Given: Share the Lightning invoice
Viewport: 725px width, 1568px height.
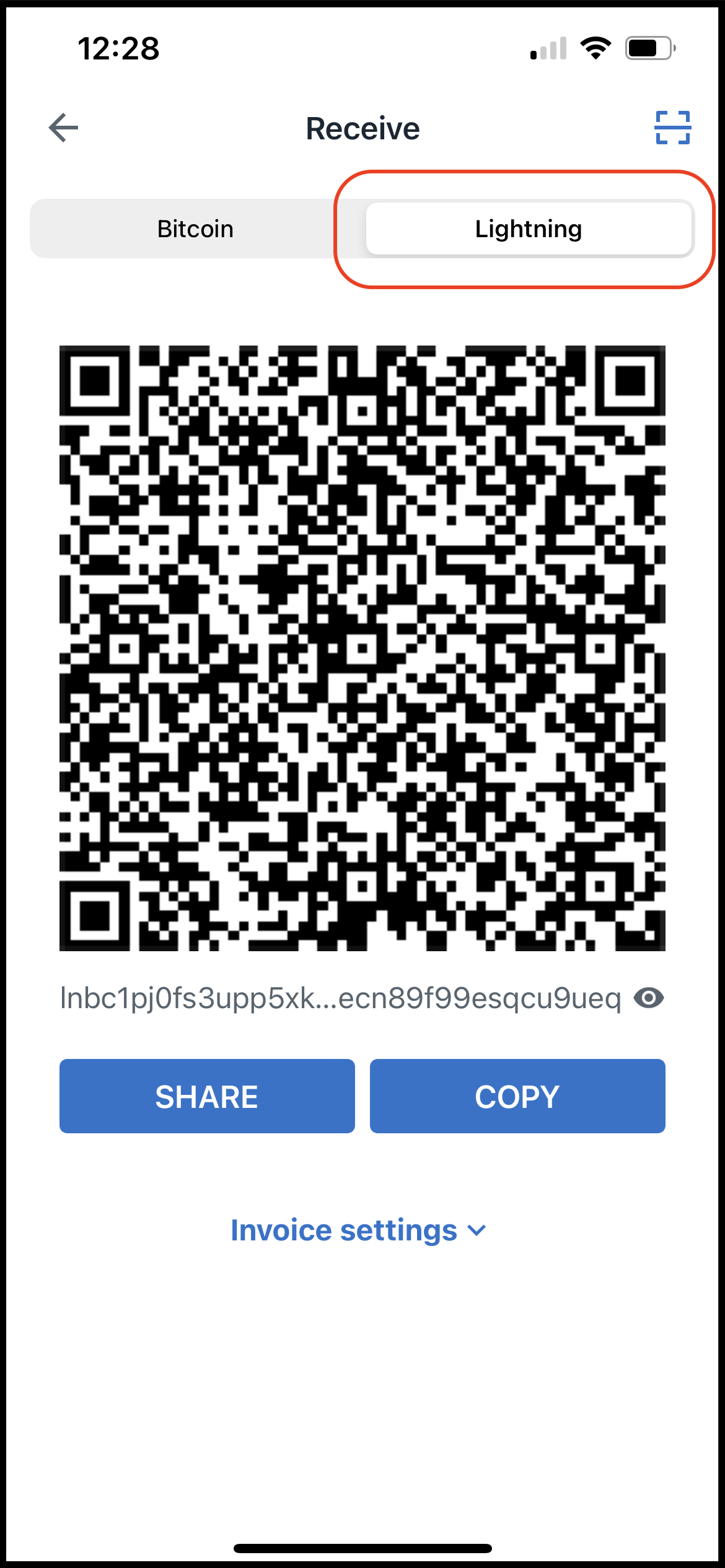Looking at the screenshot, I should coord(207,1096).
